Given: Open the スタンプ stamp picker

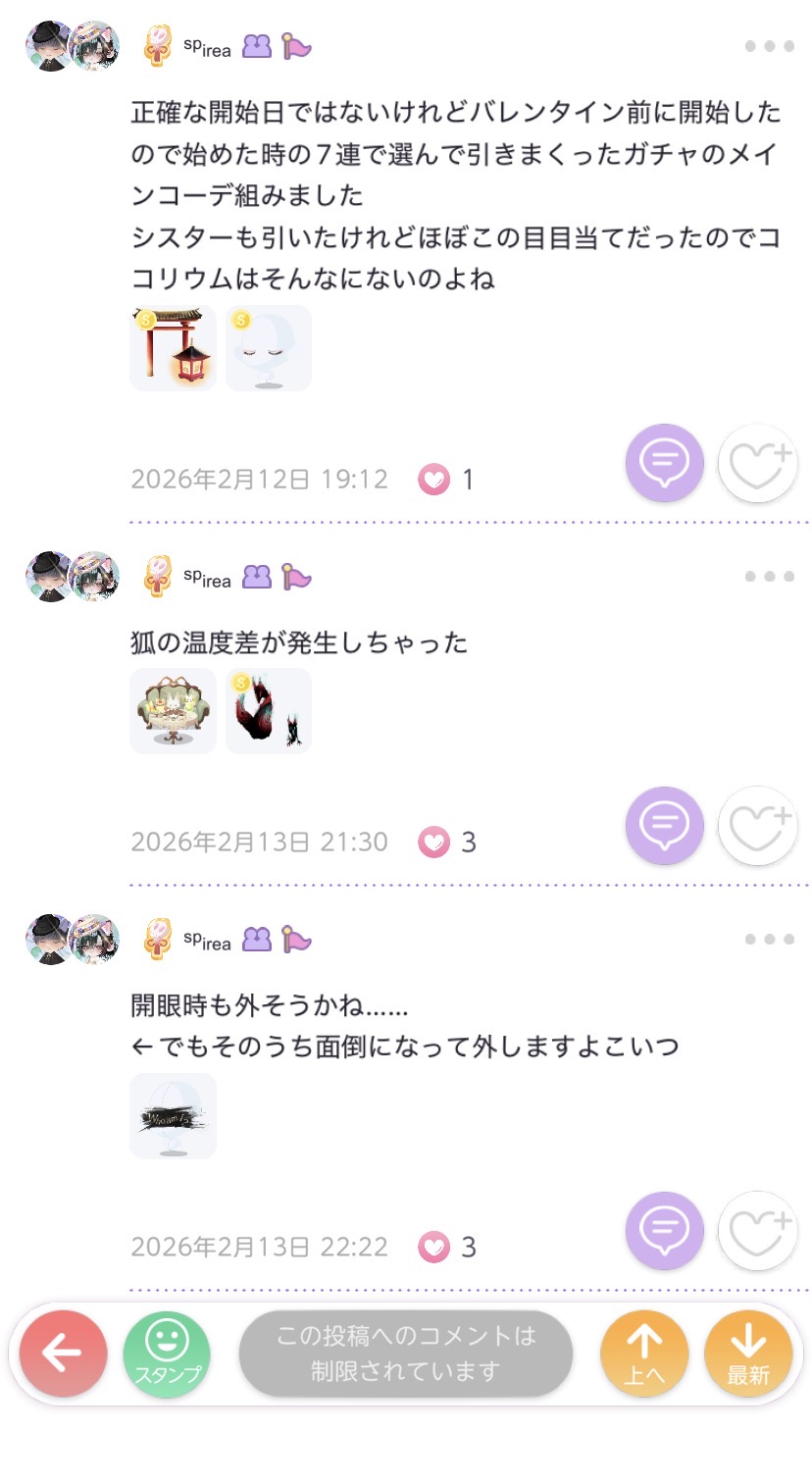Looking at the screenshot, I should point(167,1354).
